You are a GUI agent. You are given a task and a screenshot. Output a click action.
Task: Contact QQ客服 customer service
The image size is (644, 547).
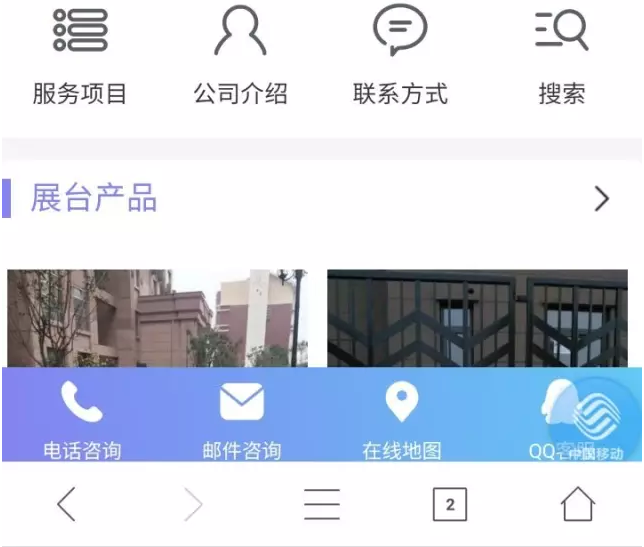pos(561,418)
